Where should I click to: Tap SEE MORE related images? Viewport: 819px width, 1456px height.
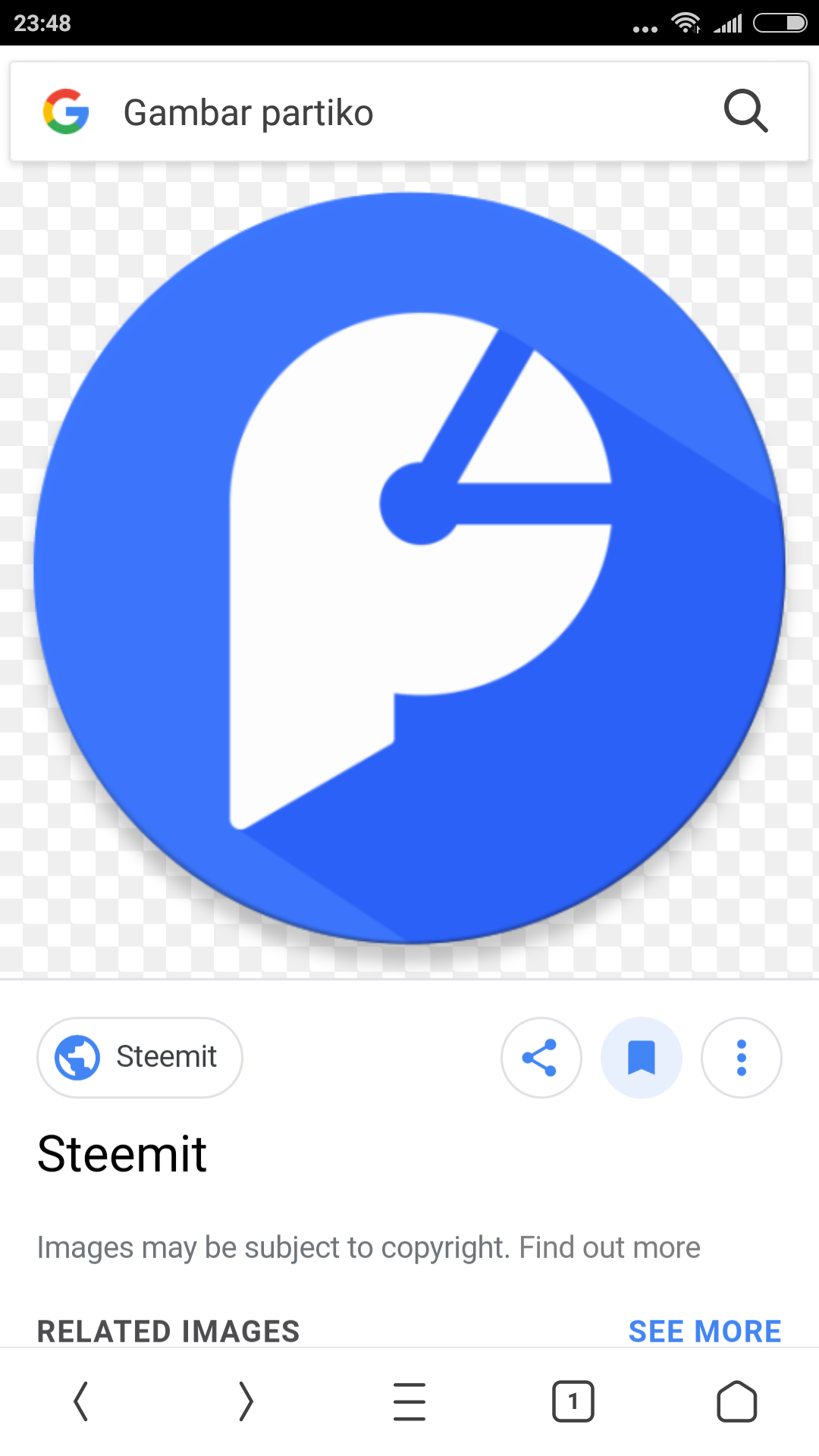coord(704,1331)
